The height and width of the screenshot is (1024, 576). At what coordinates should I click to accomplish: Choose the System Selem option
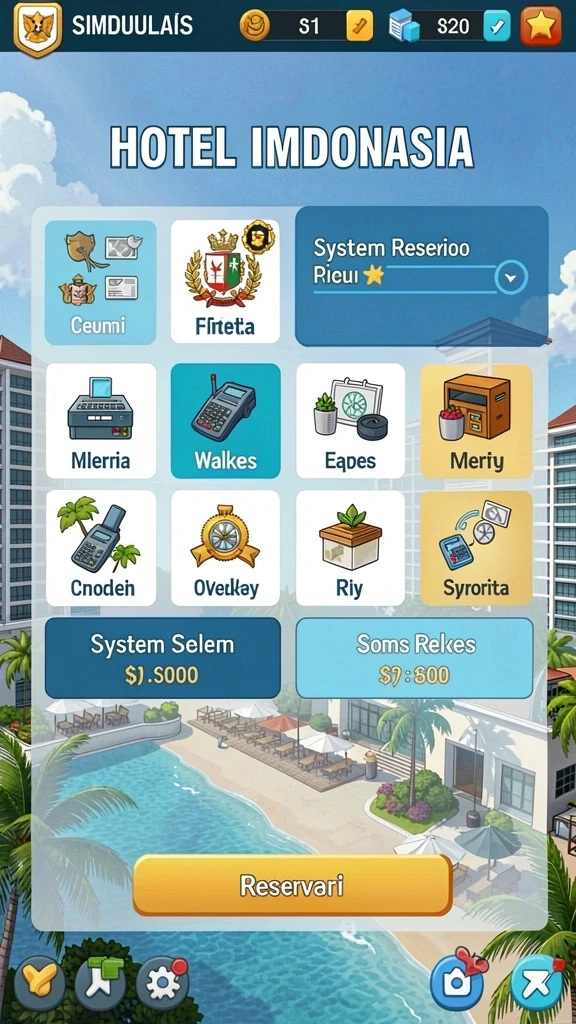pyautogui.click(x=163, y=658)
